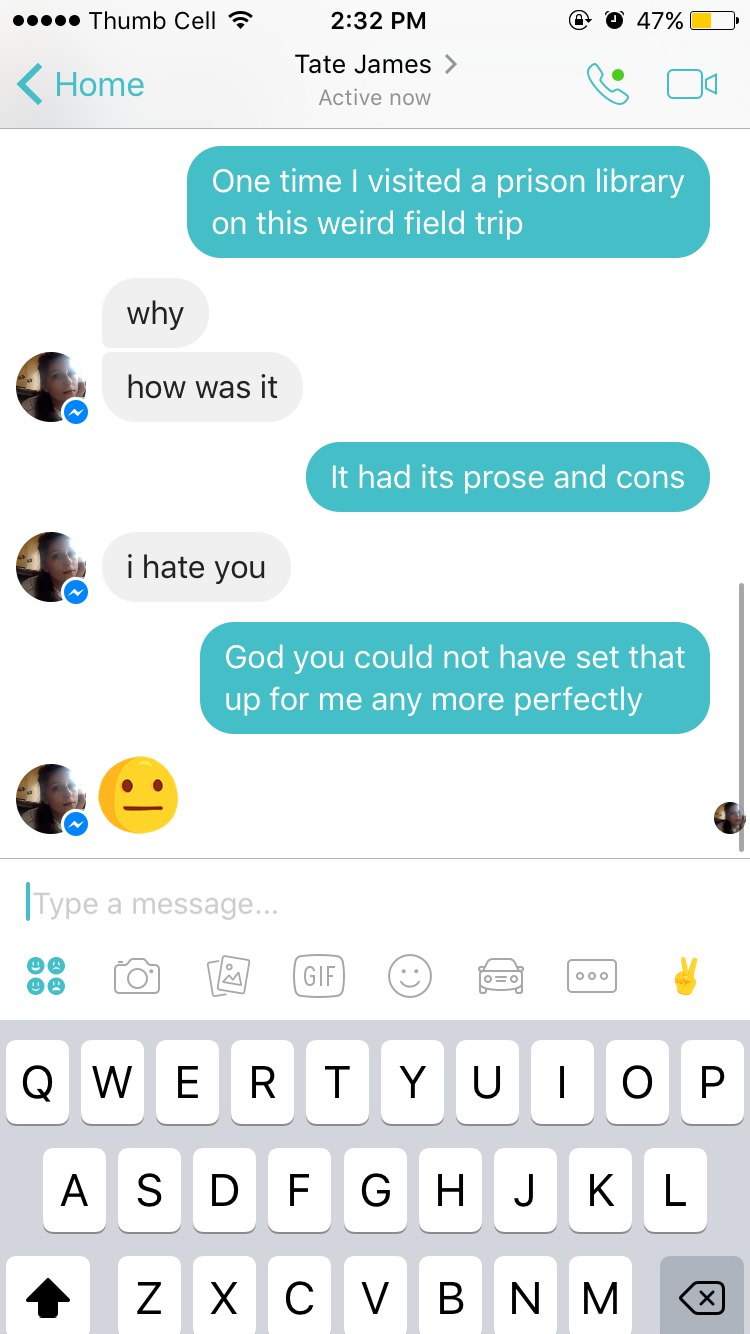Viewport: 750px width, 1334px height.
Task: Open the GIF search
Action: (x=319, y=975)
